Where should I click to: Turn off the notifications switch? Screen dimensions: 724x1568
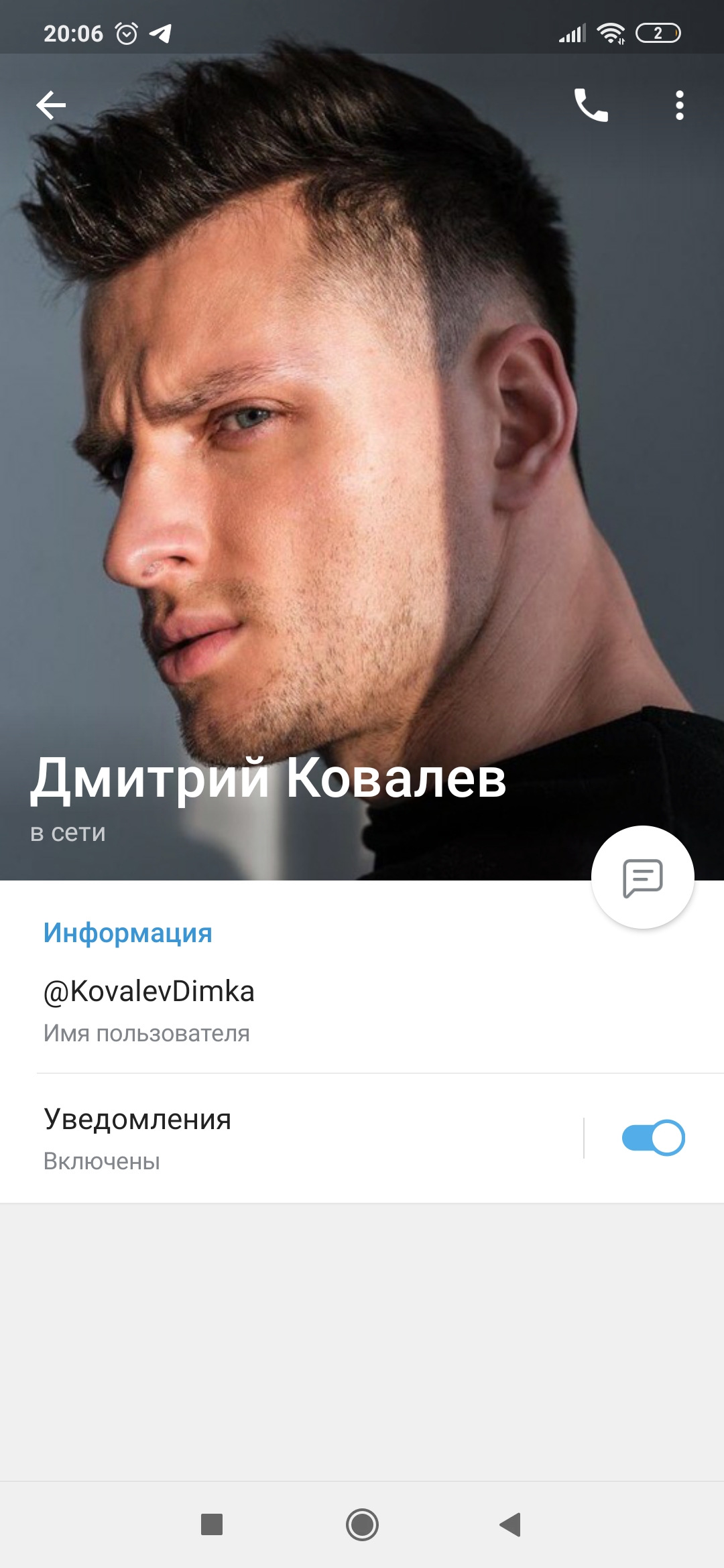[654, 1138]
